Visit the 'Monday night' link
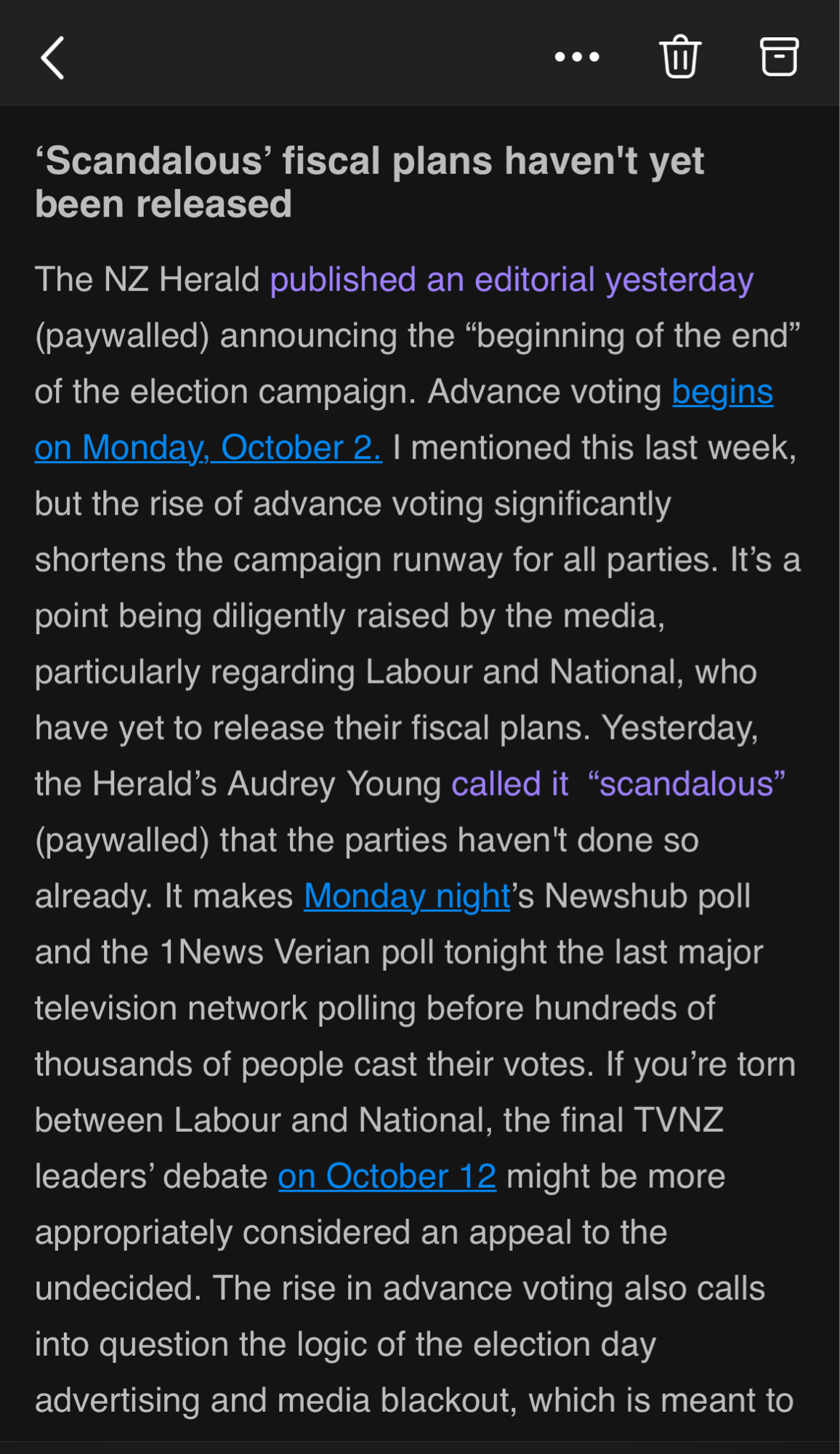This screenshot has width=840, height=1454. [407, 896]
